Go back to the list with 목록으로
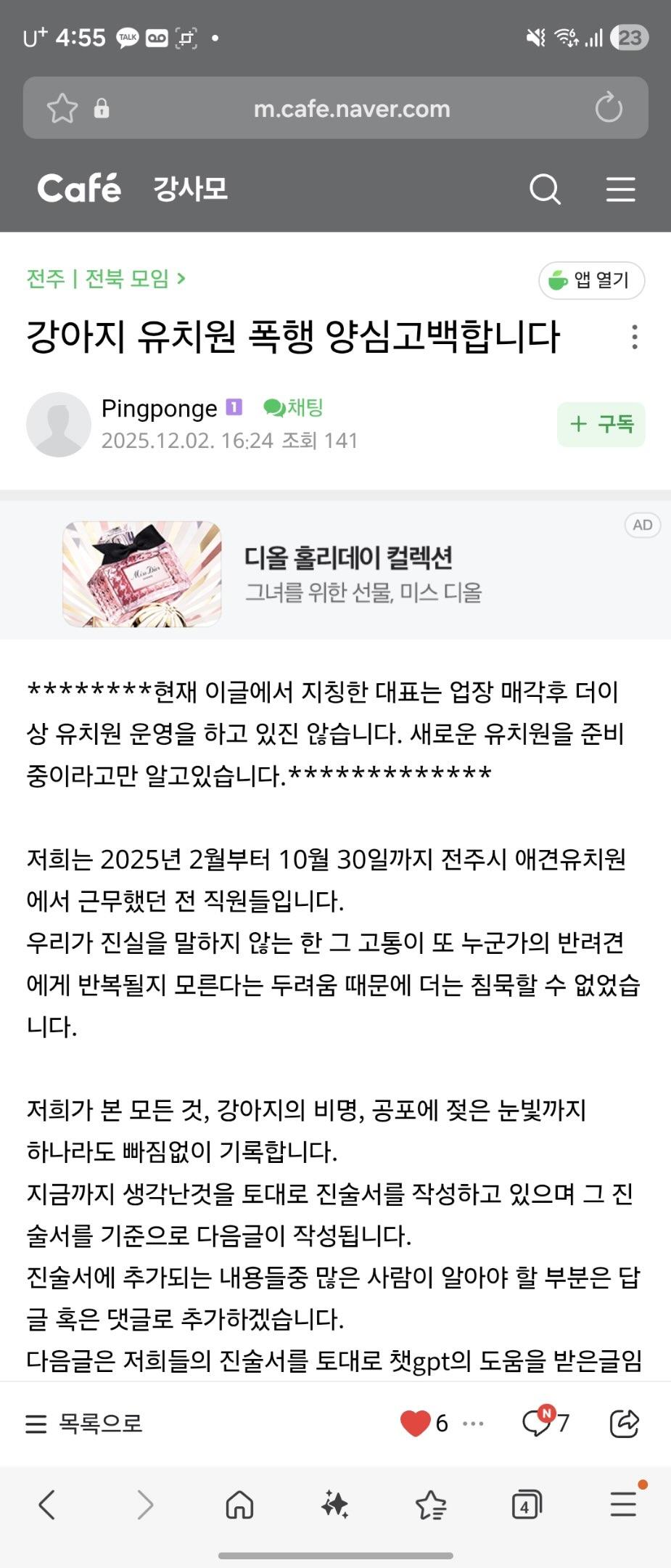Image resolution: width=671 pixels, height=1568 pixels. pos(84,1424)
